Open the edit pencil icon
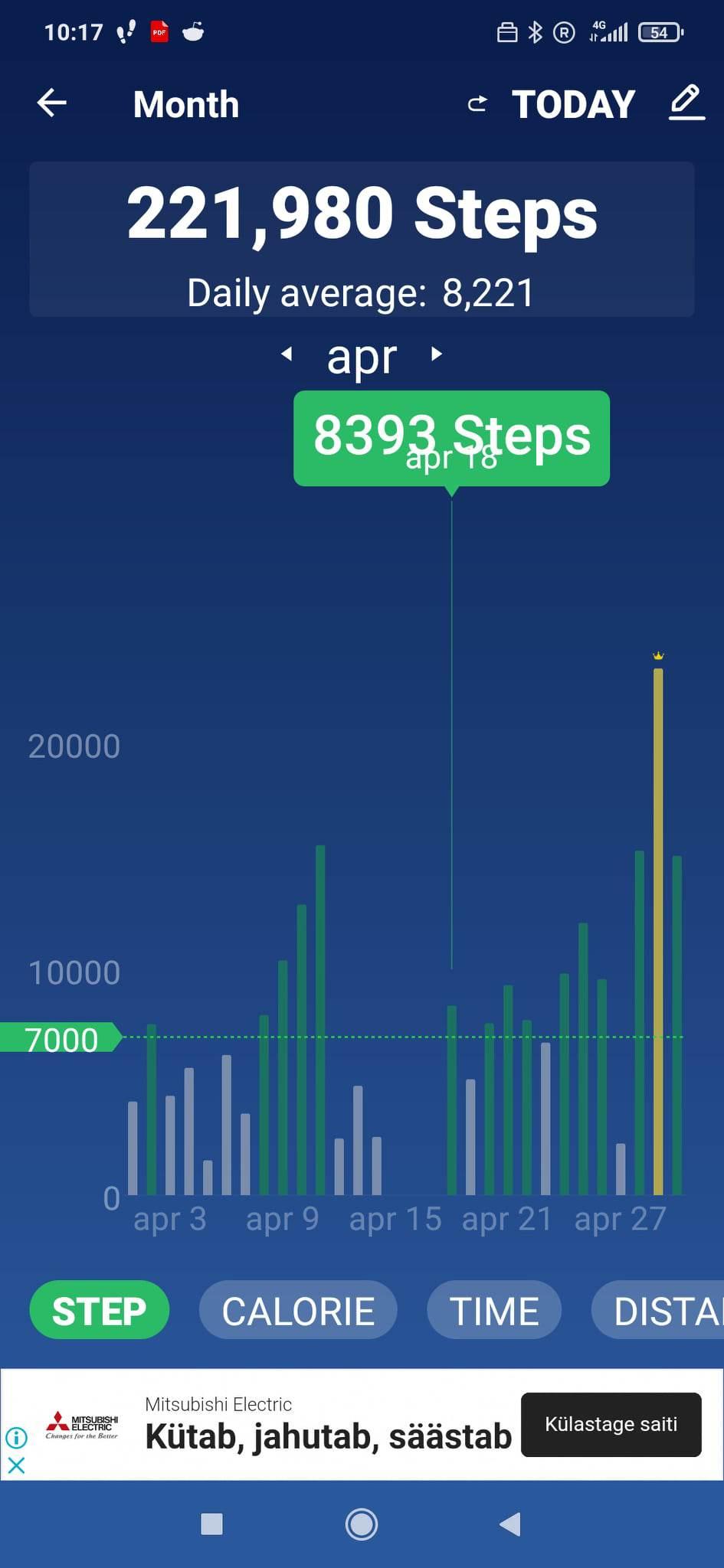Image resolution: width=724 pixels, height=1568 pixels. (686, 103)
